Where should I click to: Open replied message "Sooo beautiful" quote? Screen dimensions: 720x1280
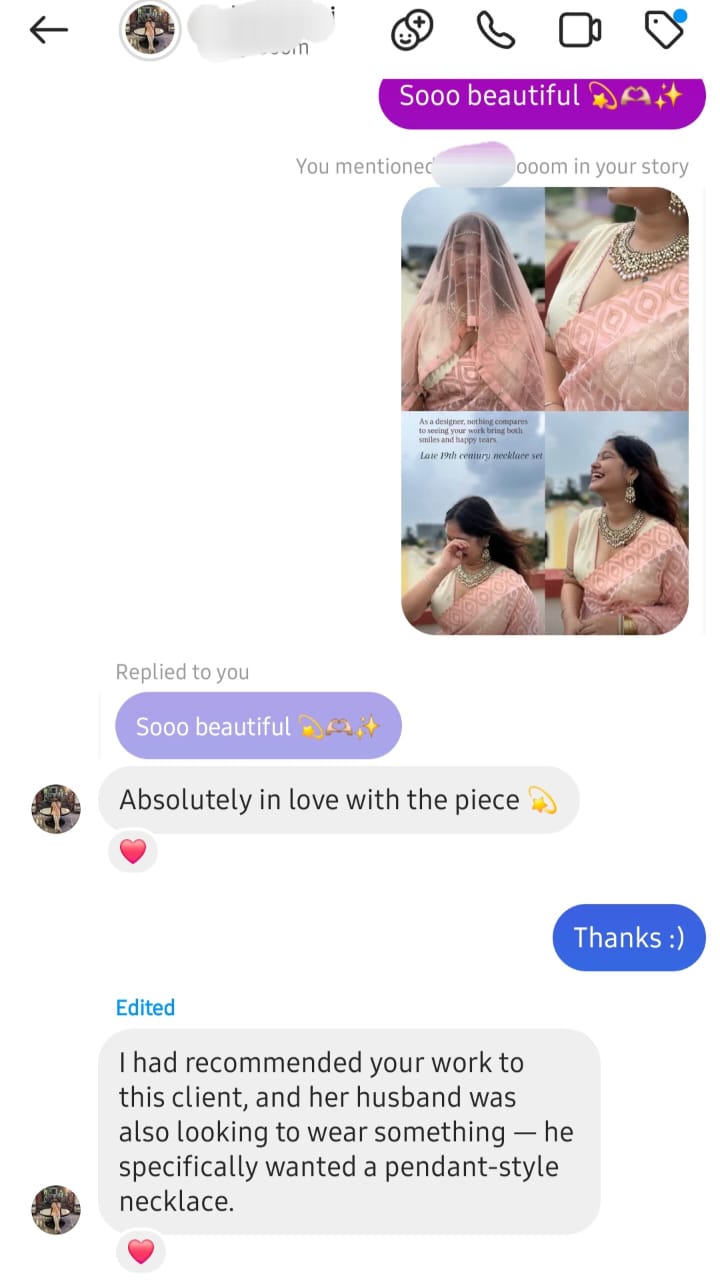click(258, 726)
